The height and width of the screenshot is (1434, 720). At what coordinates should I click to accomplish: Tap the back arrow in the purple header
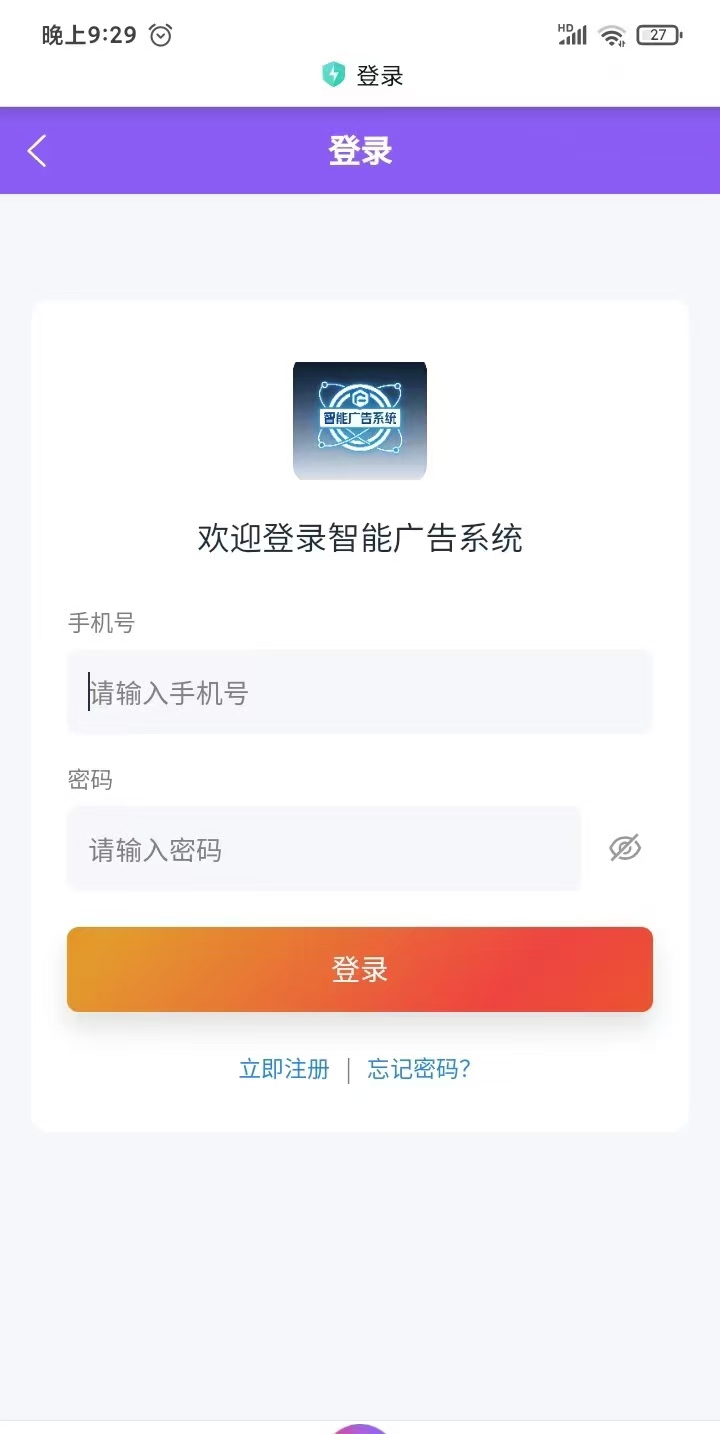[x=36, y=150]
